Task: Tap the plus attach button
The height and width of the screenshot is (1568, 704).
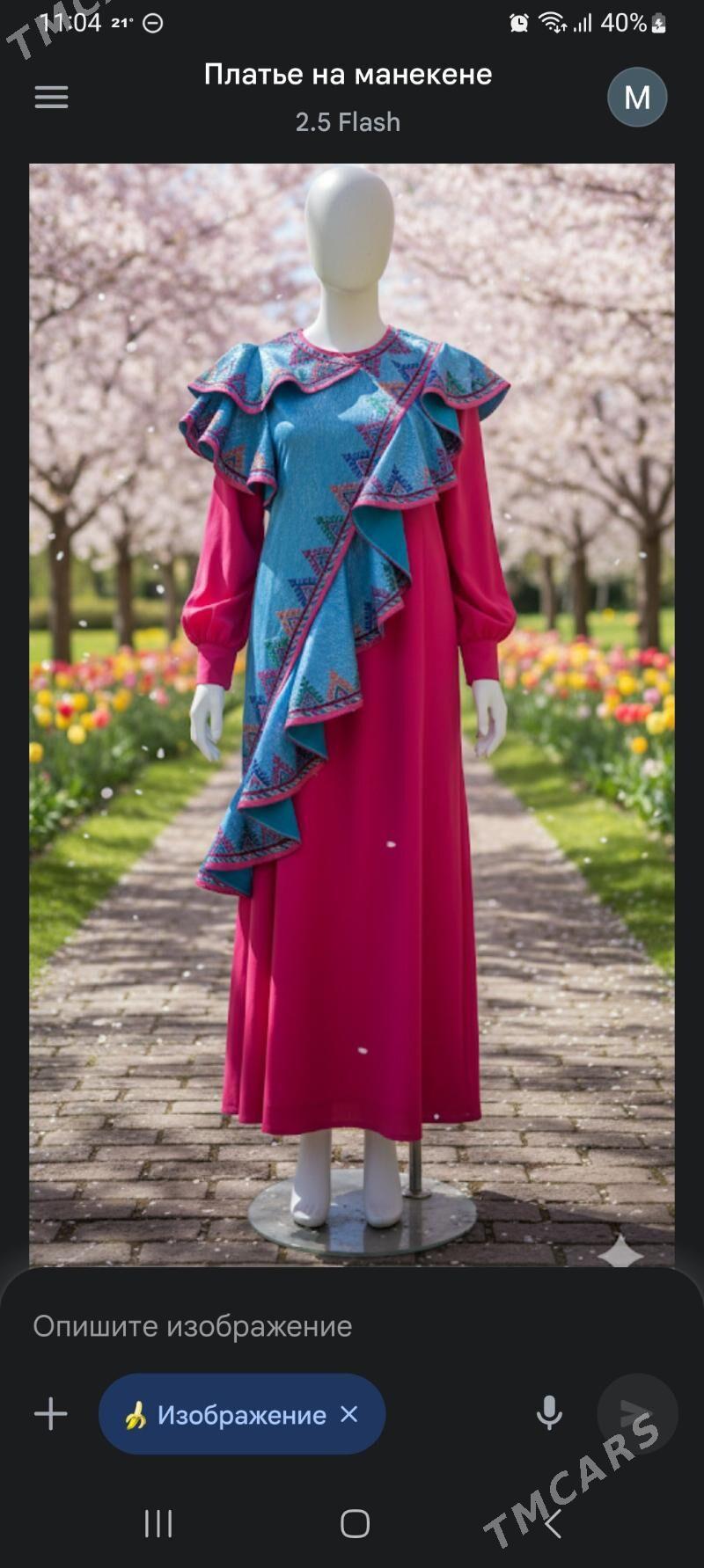Action: (x=51, y=1414)
